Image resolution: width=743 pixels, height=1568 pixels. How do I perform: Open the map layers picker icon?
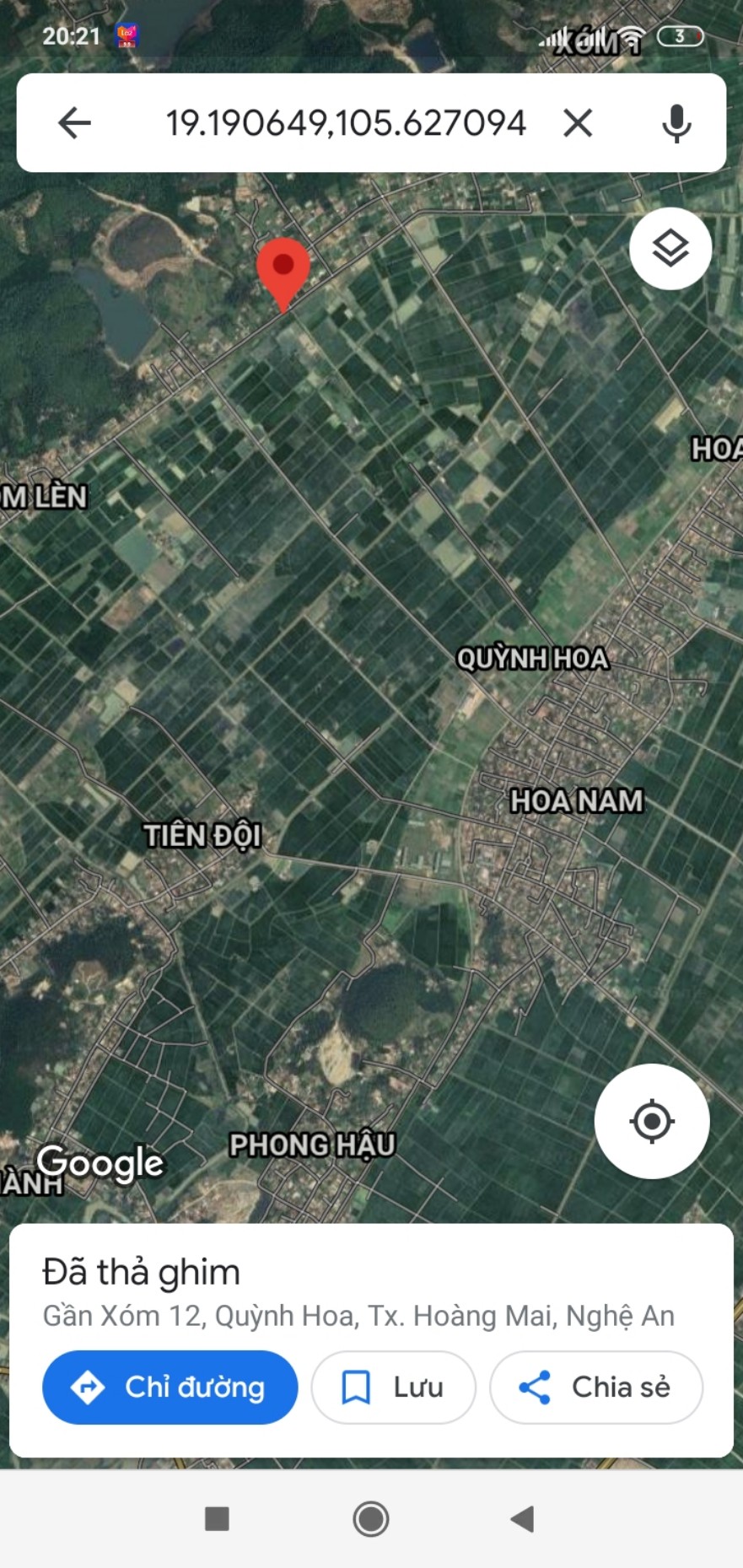[670, 247]
